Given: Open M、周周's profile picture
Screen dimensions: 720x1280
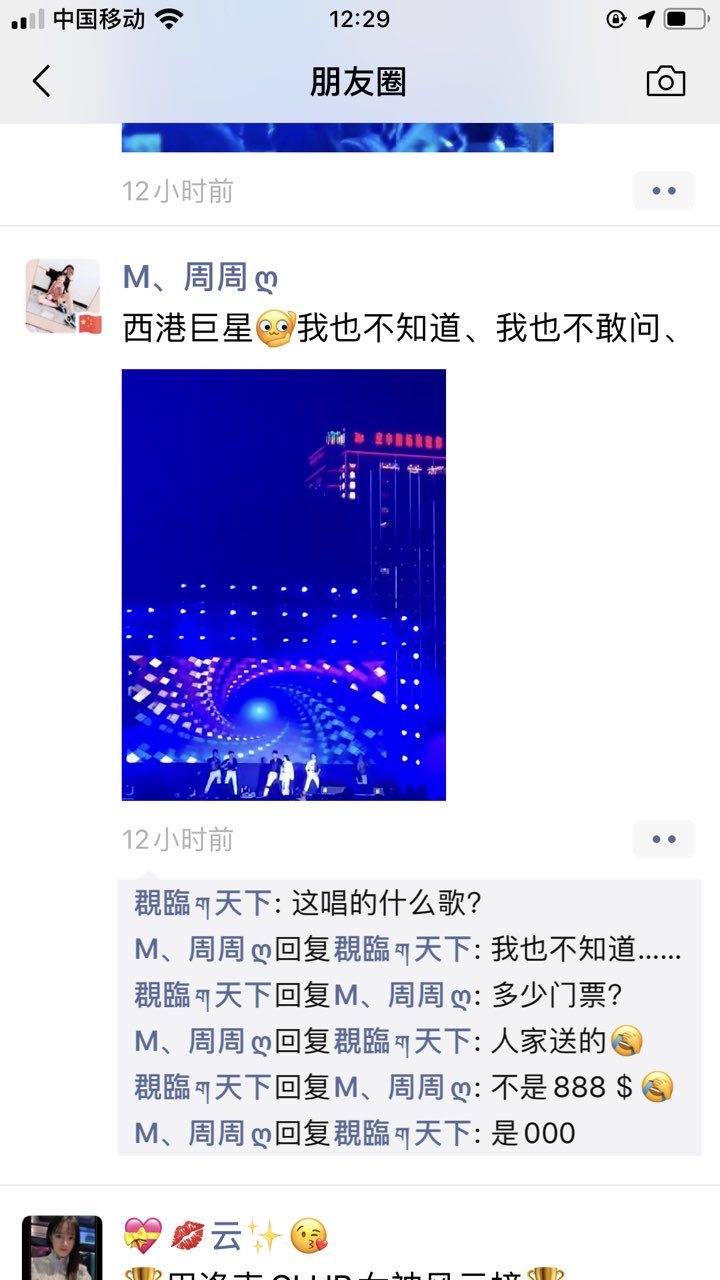Looking at the screenshot, I should 63,296.
